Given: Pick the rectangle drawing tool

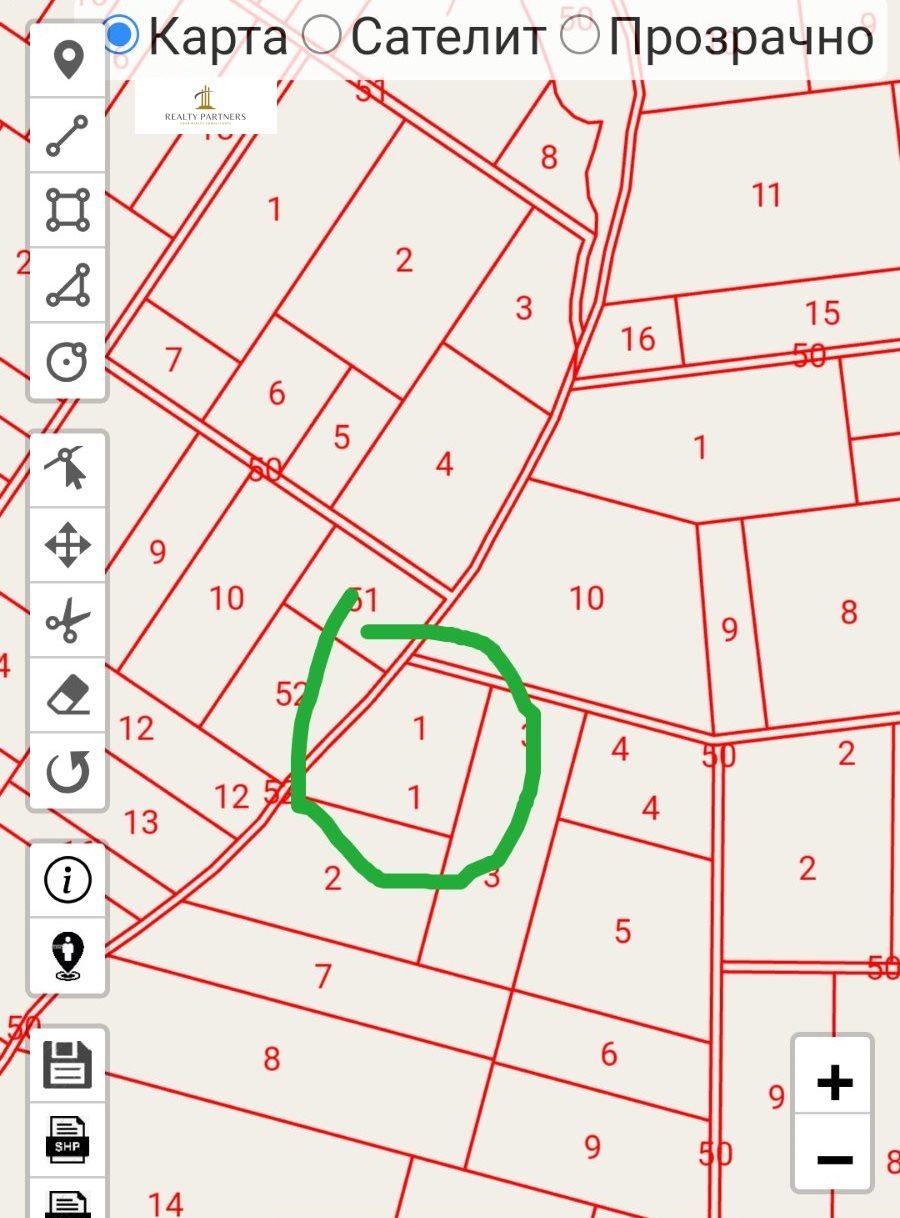Looking at the screenshot, I should tap(68, 210).
